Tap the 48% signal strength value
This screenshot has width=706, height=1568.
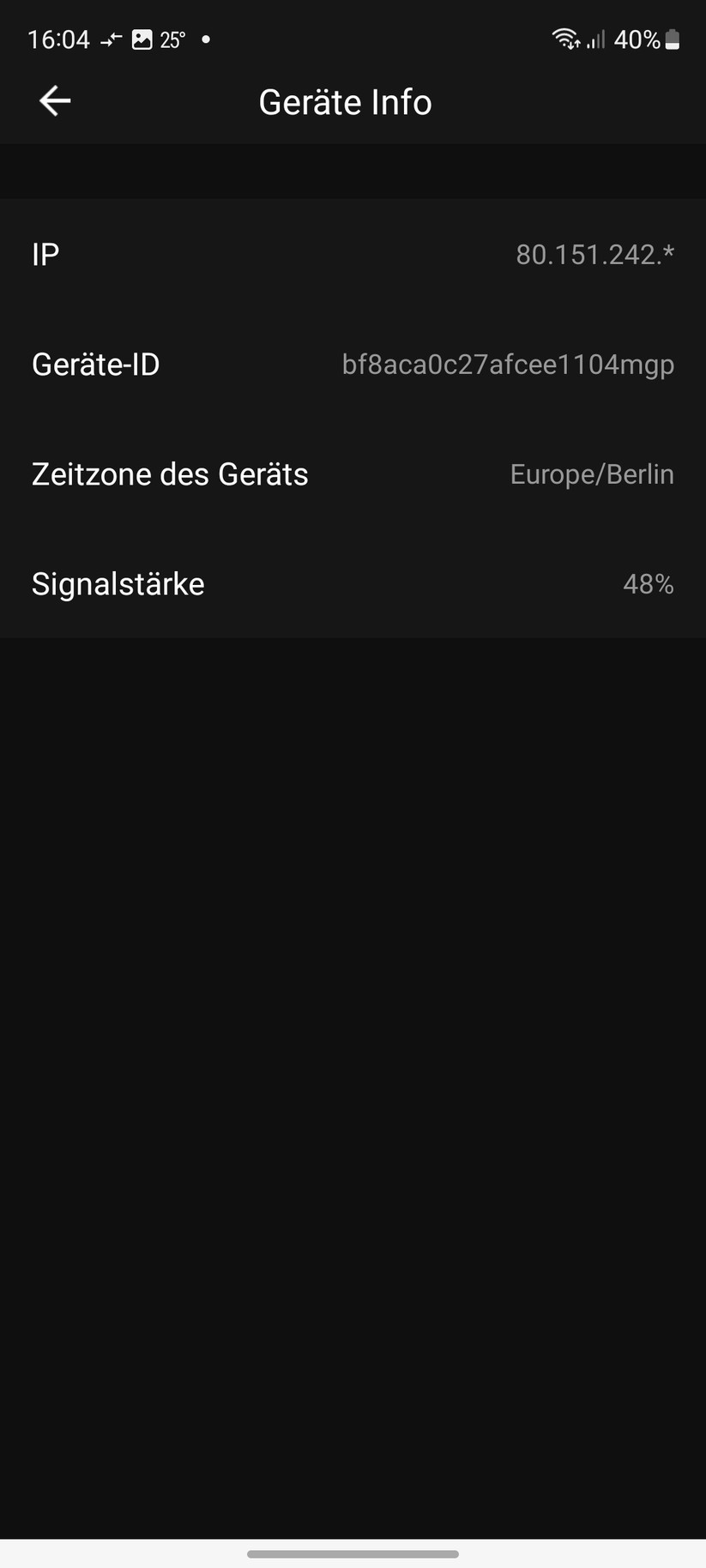click(x=649, y=583)
